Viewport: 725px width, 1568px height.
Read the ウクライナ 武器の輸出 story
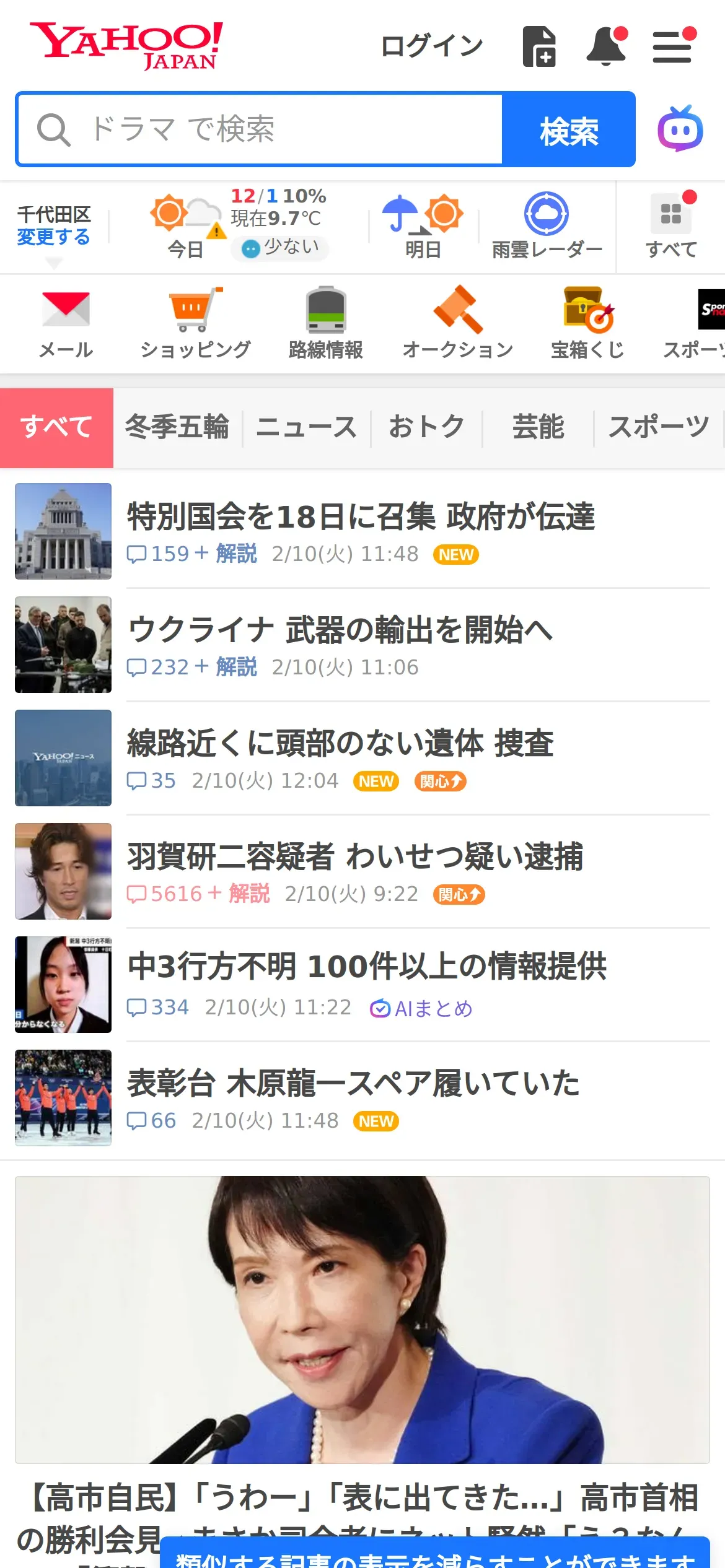tap(340, 630)
